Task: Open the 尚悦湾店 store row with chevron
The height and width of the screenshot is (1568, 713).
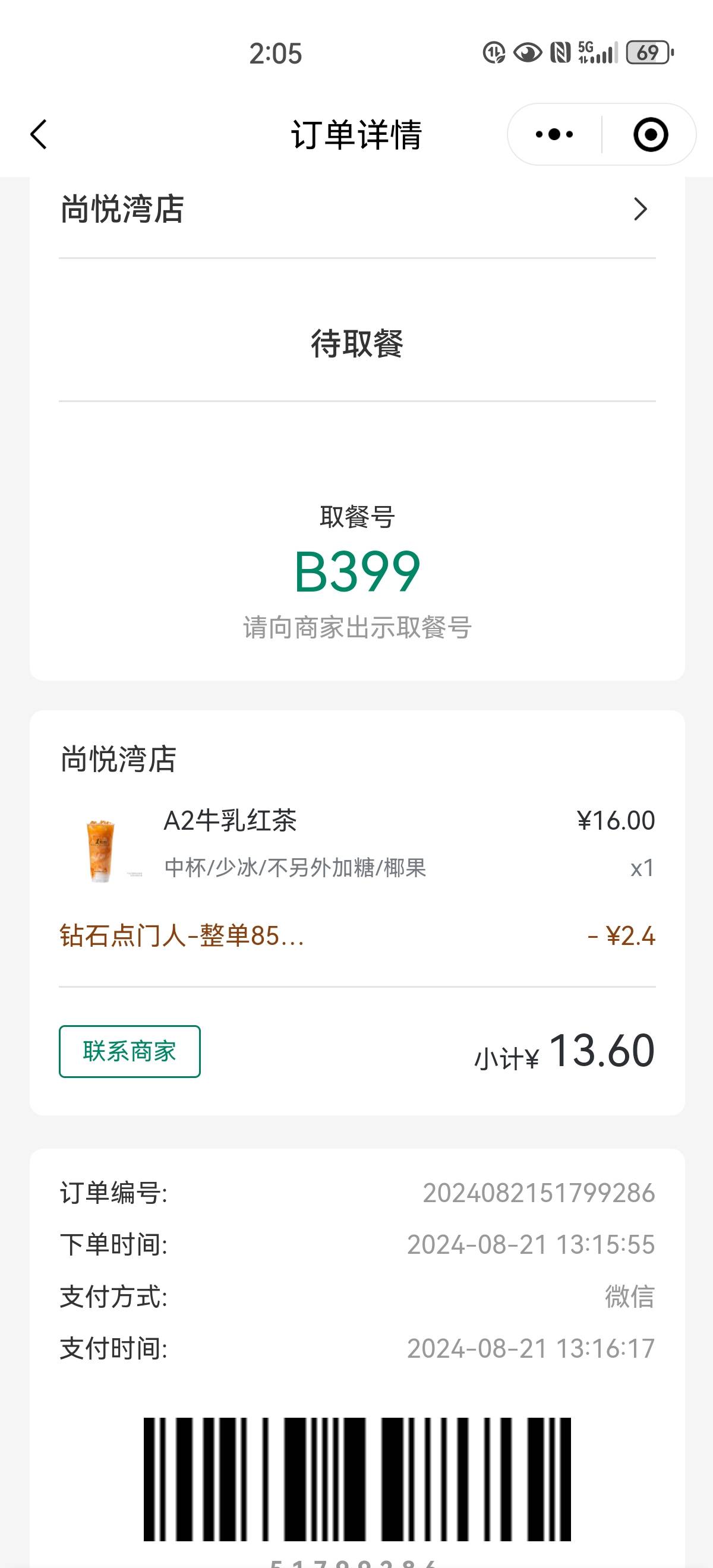Action: click(357, 210)
